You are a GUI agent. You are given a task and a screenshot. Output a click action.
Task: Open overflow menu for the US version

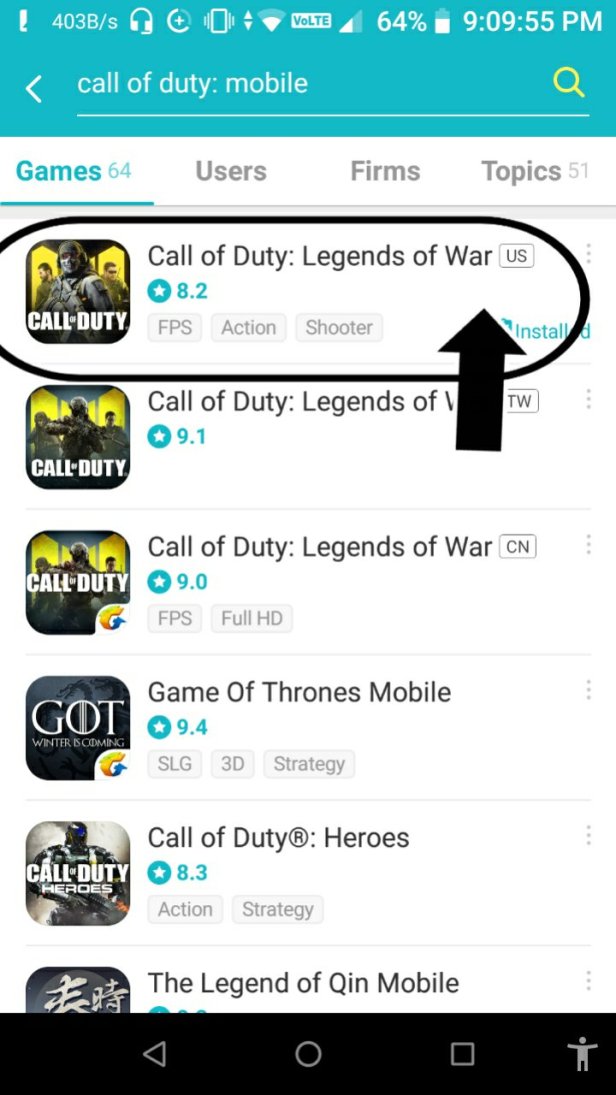tap(588, 254)
